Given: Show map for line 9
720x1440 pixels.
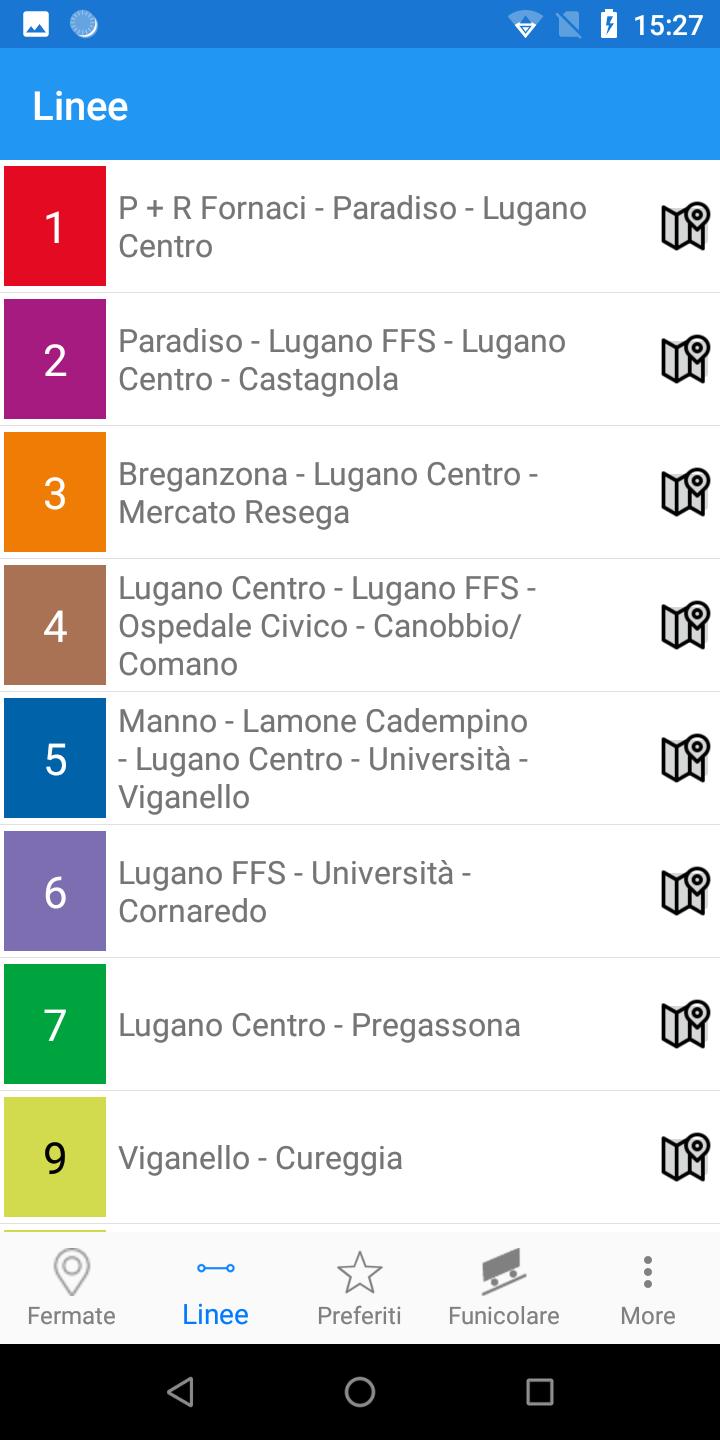Looking at the screenshot, I should pyautogui.click(x=685, y=1158).
